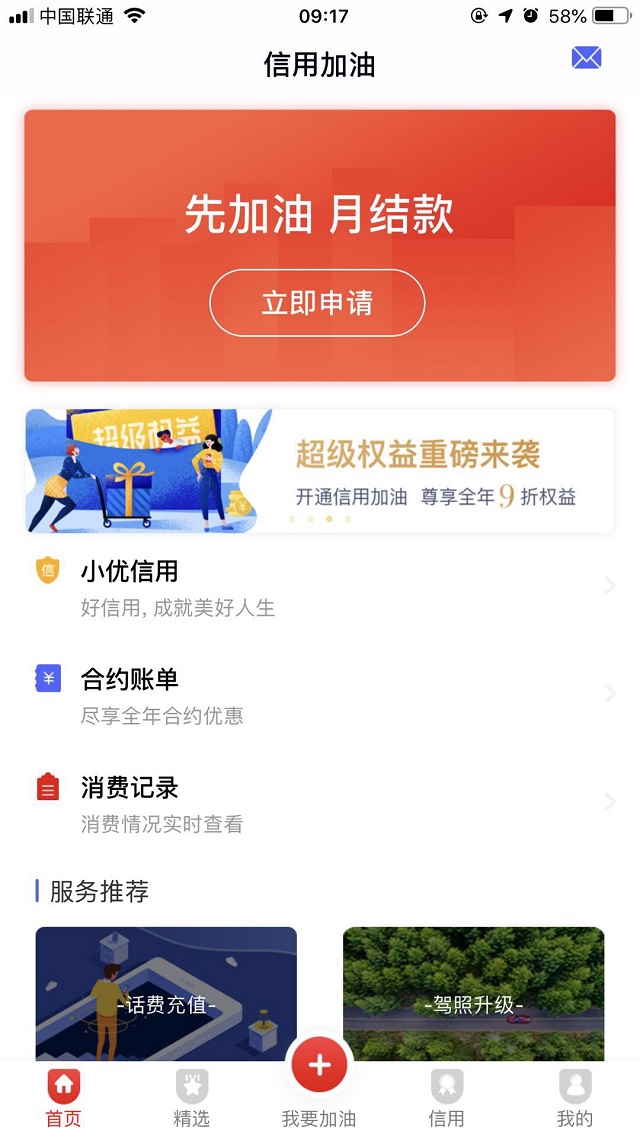Open the messages envelope icon

586,58
